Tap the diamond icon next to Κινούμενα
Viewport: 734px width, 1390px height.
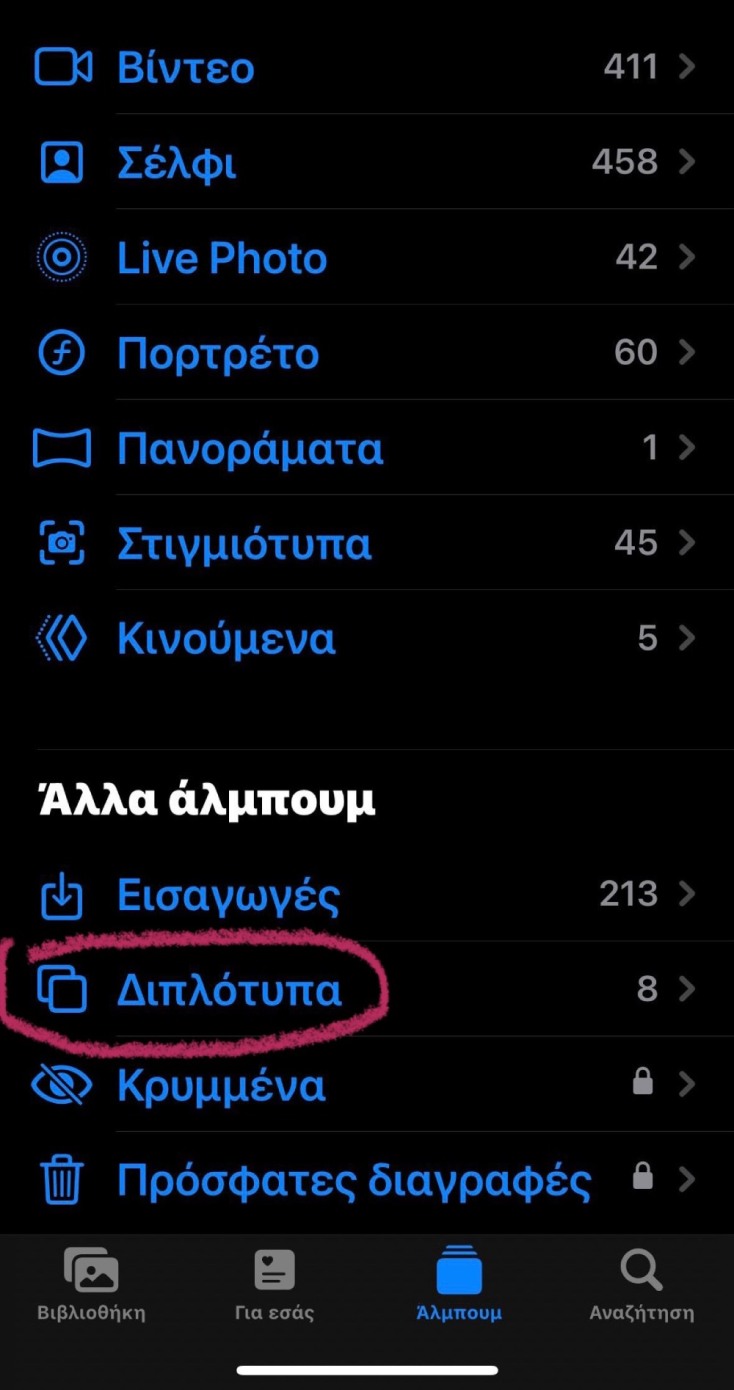[61, 638]
